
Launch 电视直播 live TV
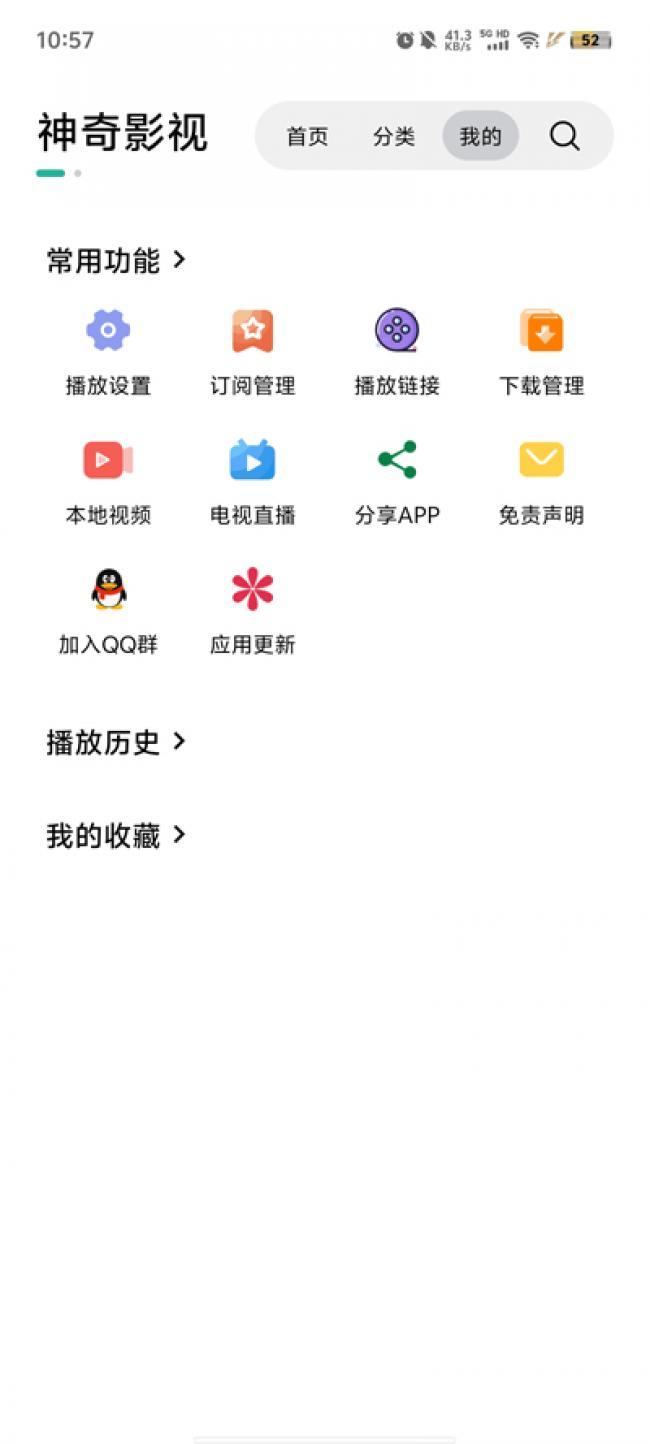[x=253, y=482]
